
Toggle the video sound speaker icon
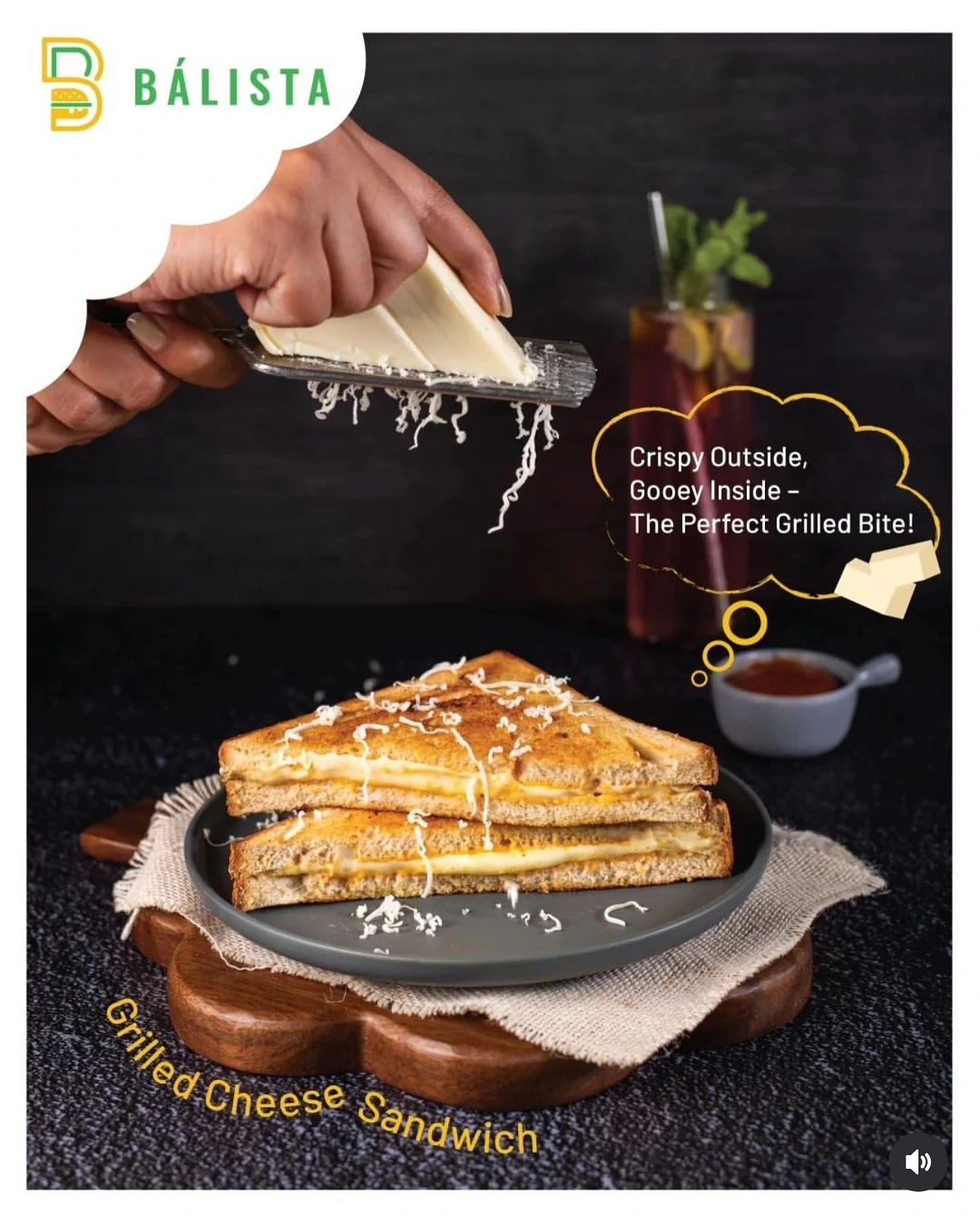point(918,1162)
